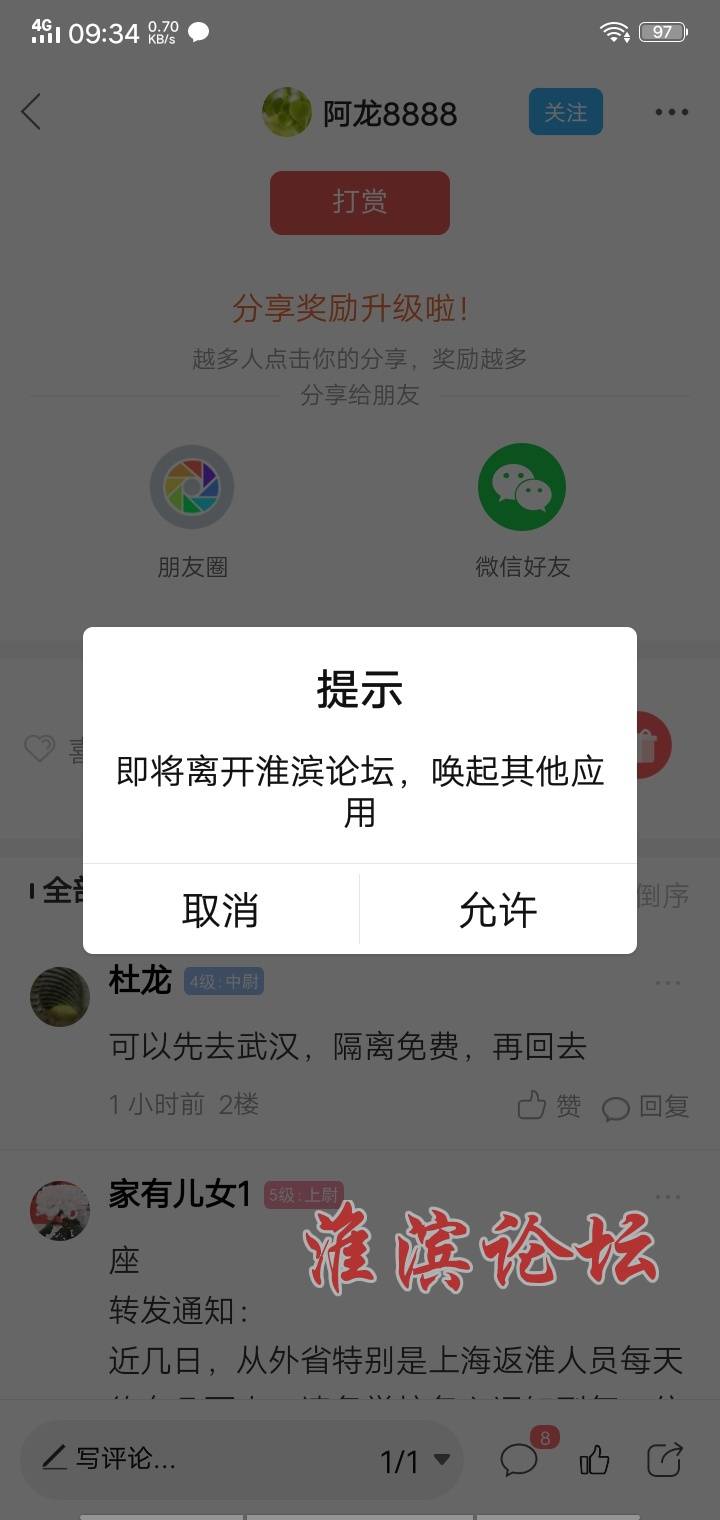Like 杜龙's comment with 赞
Screen dimensions: 720x1520
pos(549,1105)
